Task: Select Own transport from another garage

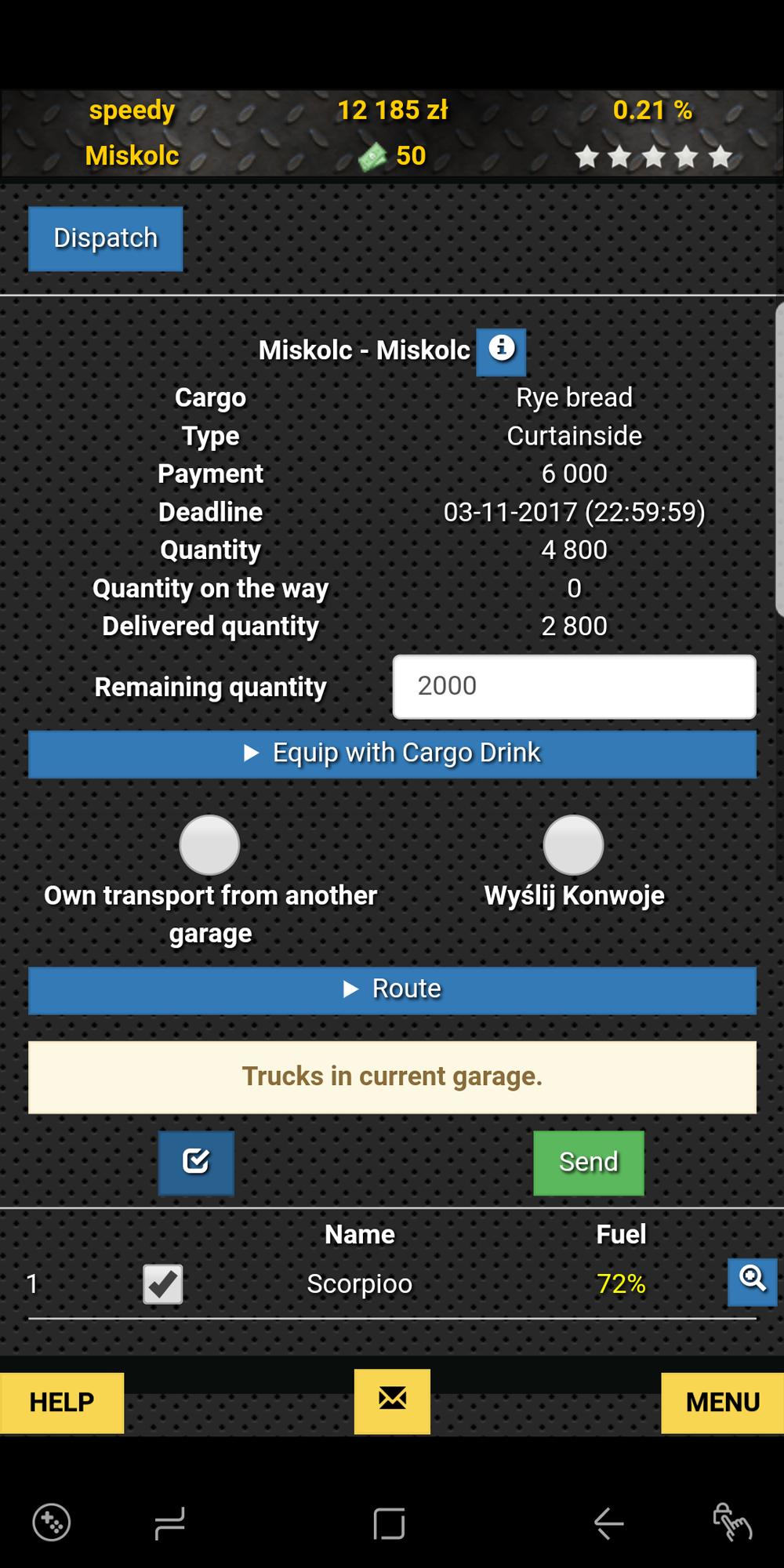Action: [x=209, y=844]
